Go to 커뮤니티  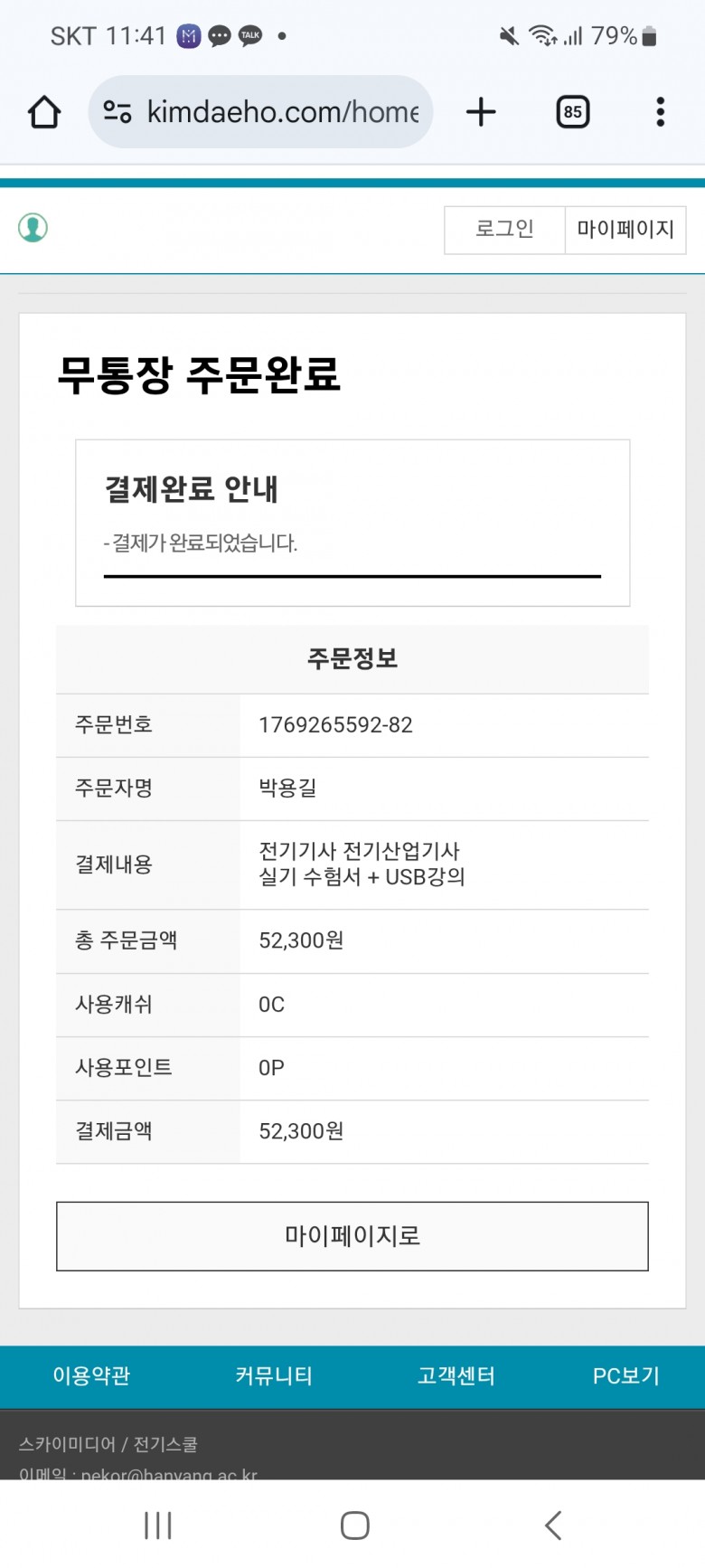click(274, 1376)
